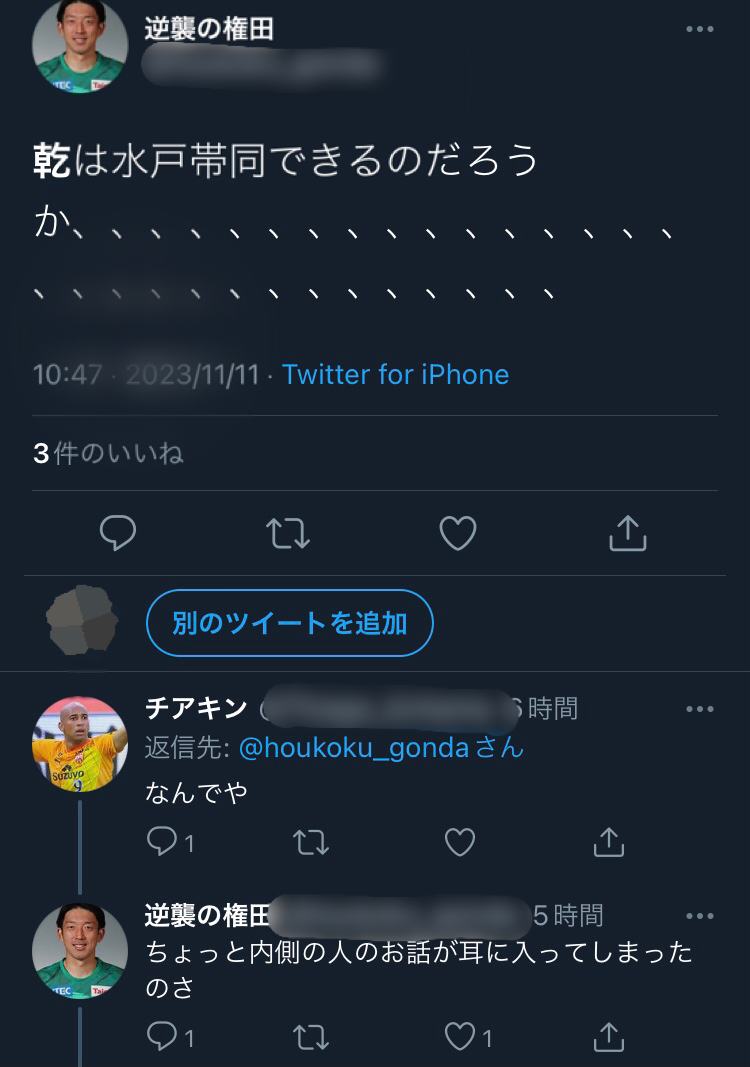The height and width of the screenshot is (1067, 750).
Task: Reply to the main tweet
Action: tap(118, 533)
